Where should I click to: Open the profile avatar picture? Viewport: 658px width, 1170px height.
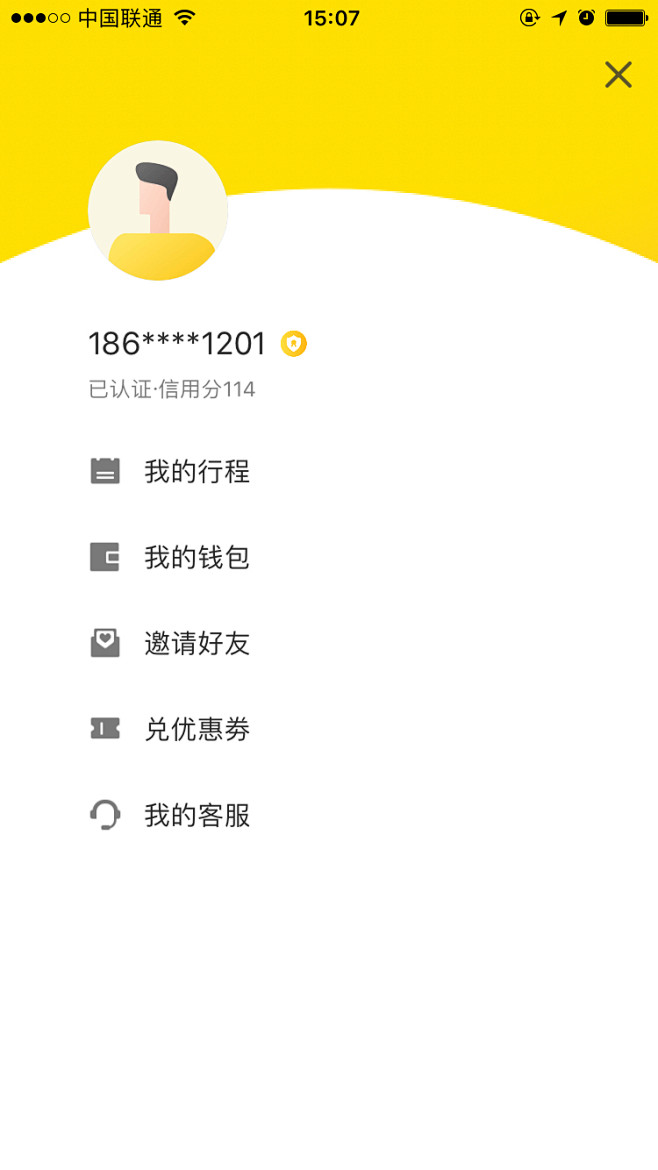[157, 210]
